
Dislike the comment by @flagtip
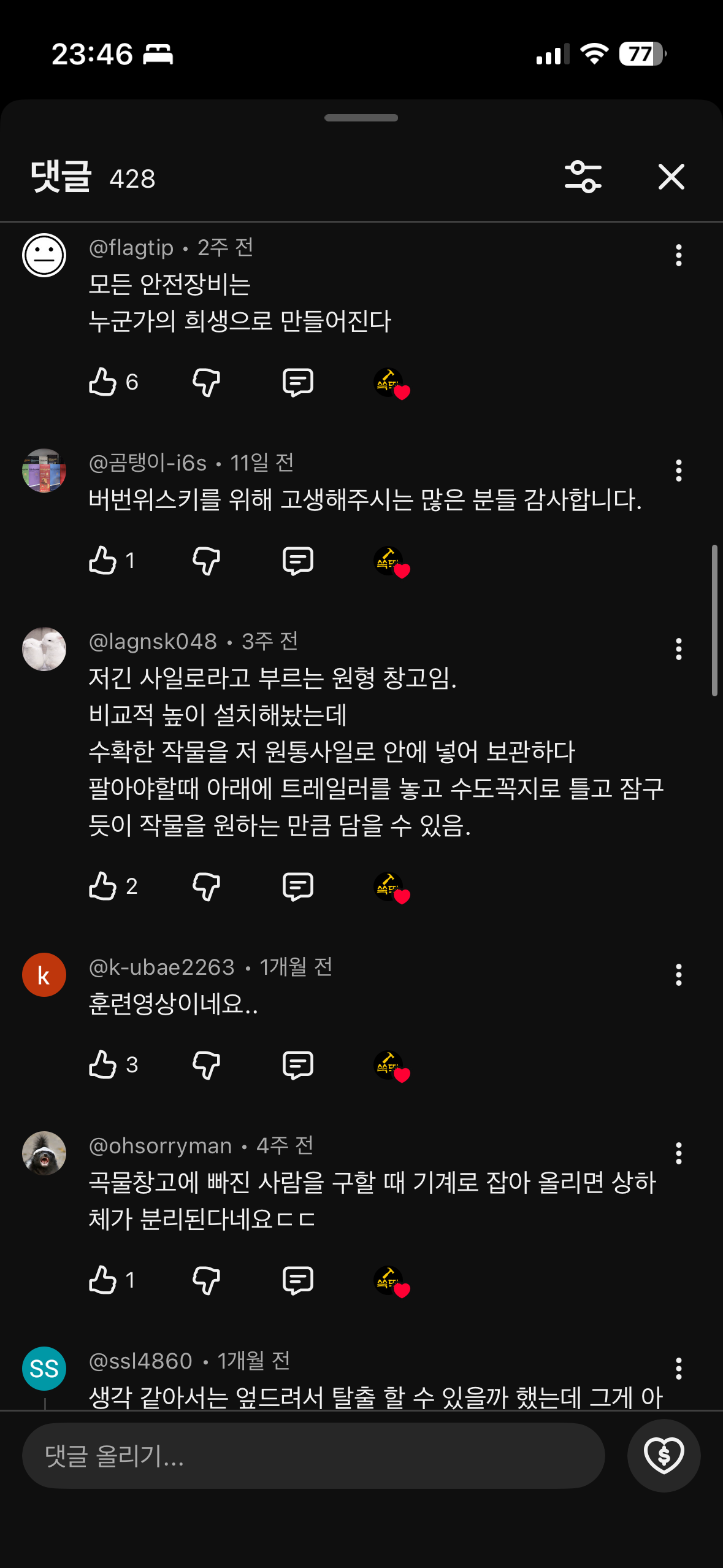pyautogui.click(x=206, y=382)
